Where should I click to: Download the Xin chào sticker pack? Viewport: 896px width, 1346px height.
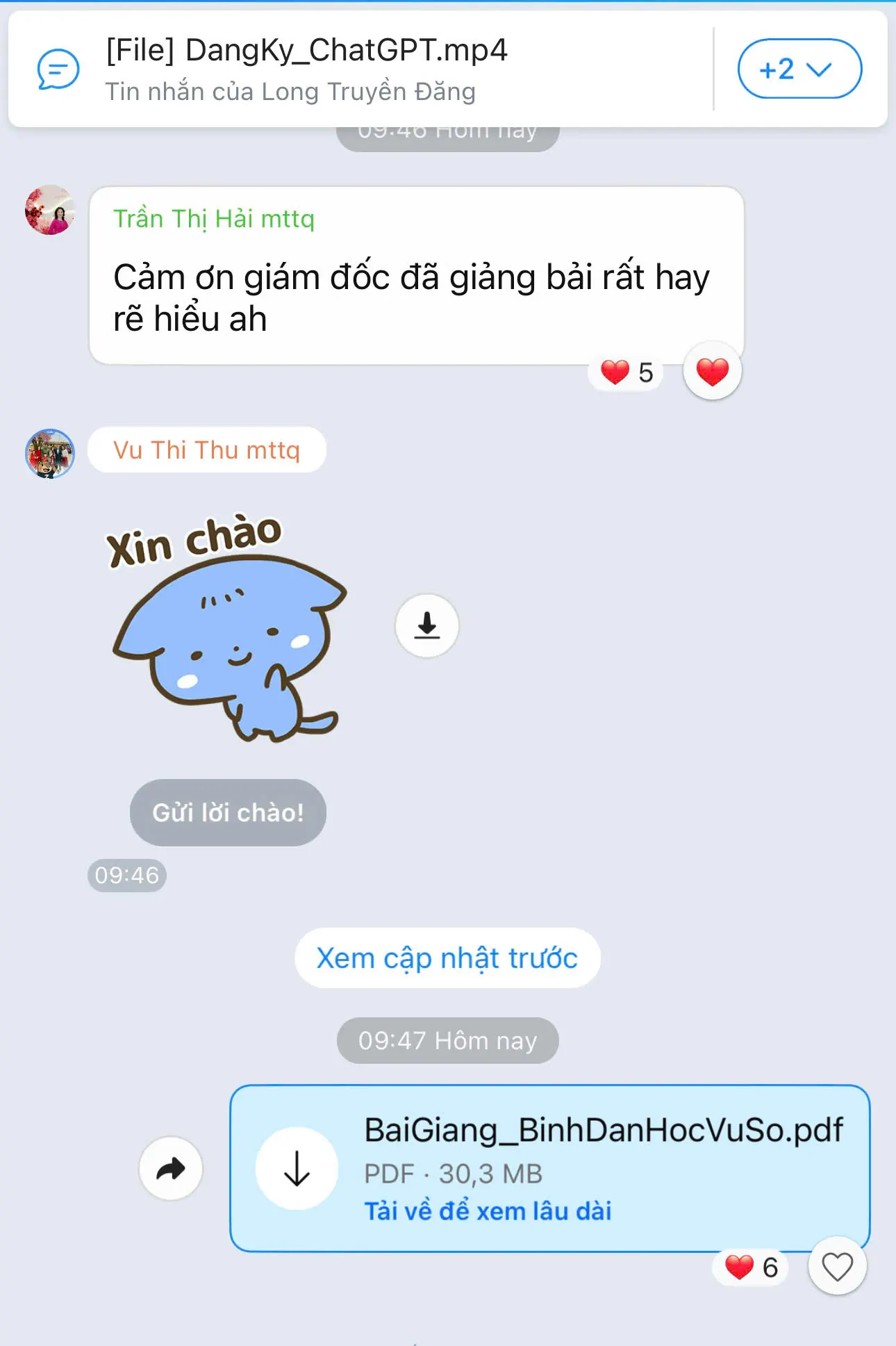tap(426, 625)
